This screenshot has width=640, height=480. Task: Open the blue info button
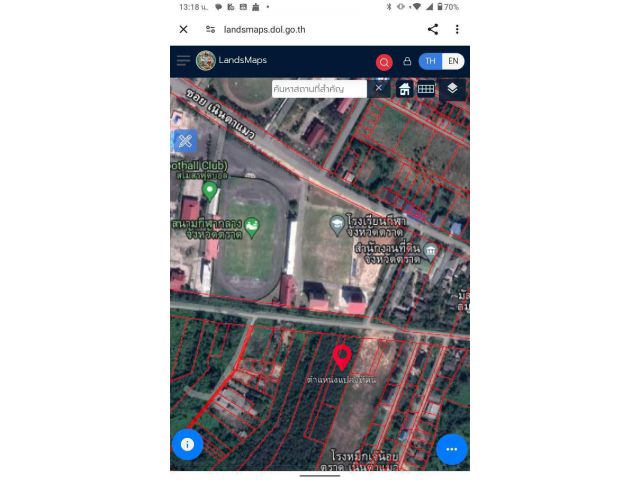pyautogui.click(x=187, y=444)
